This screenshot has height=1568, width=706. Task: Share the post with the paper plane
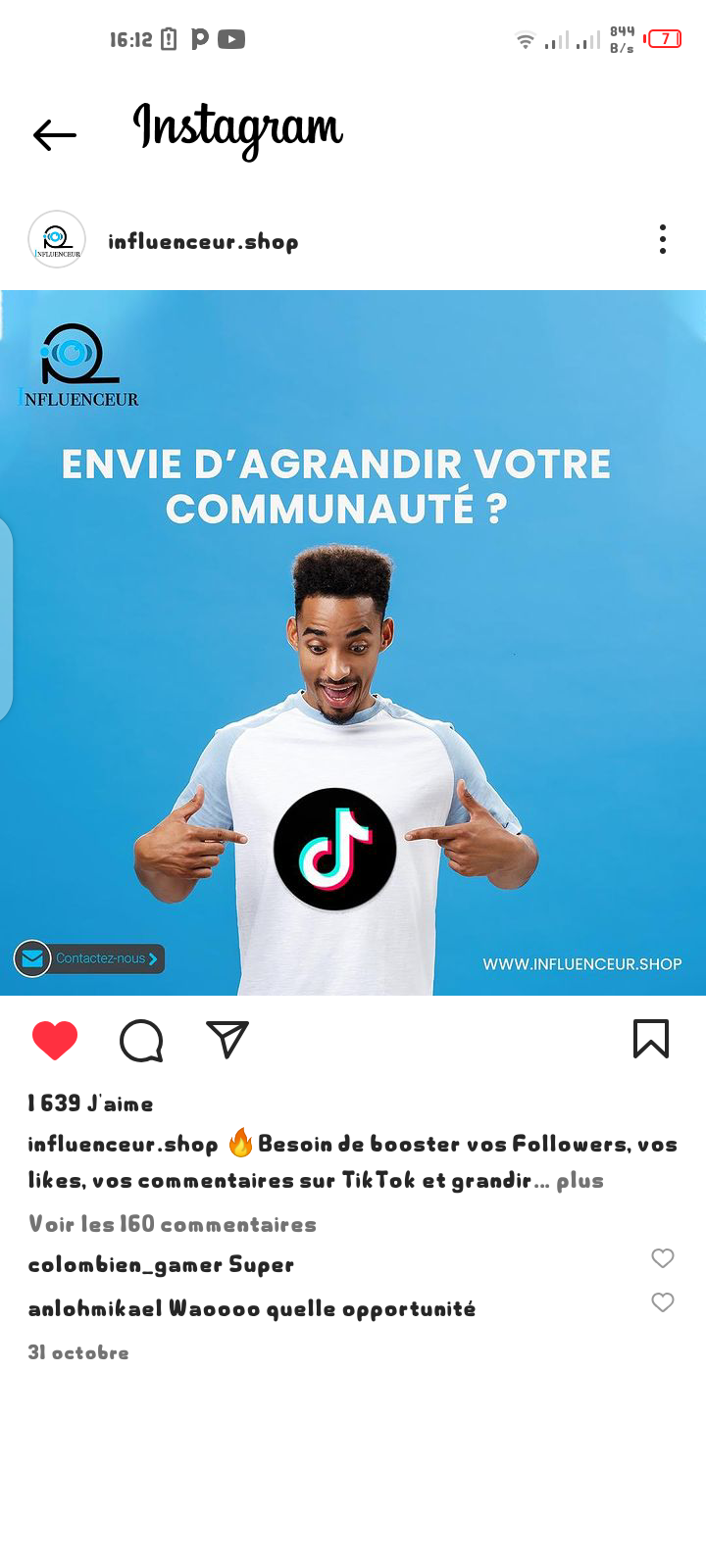click(227, 1040)
